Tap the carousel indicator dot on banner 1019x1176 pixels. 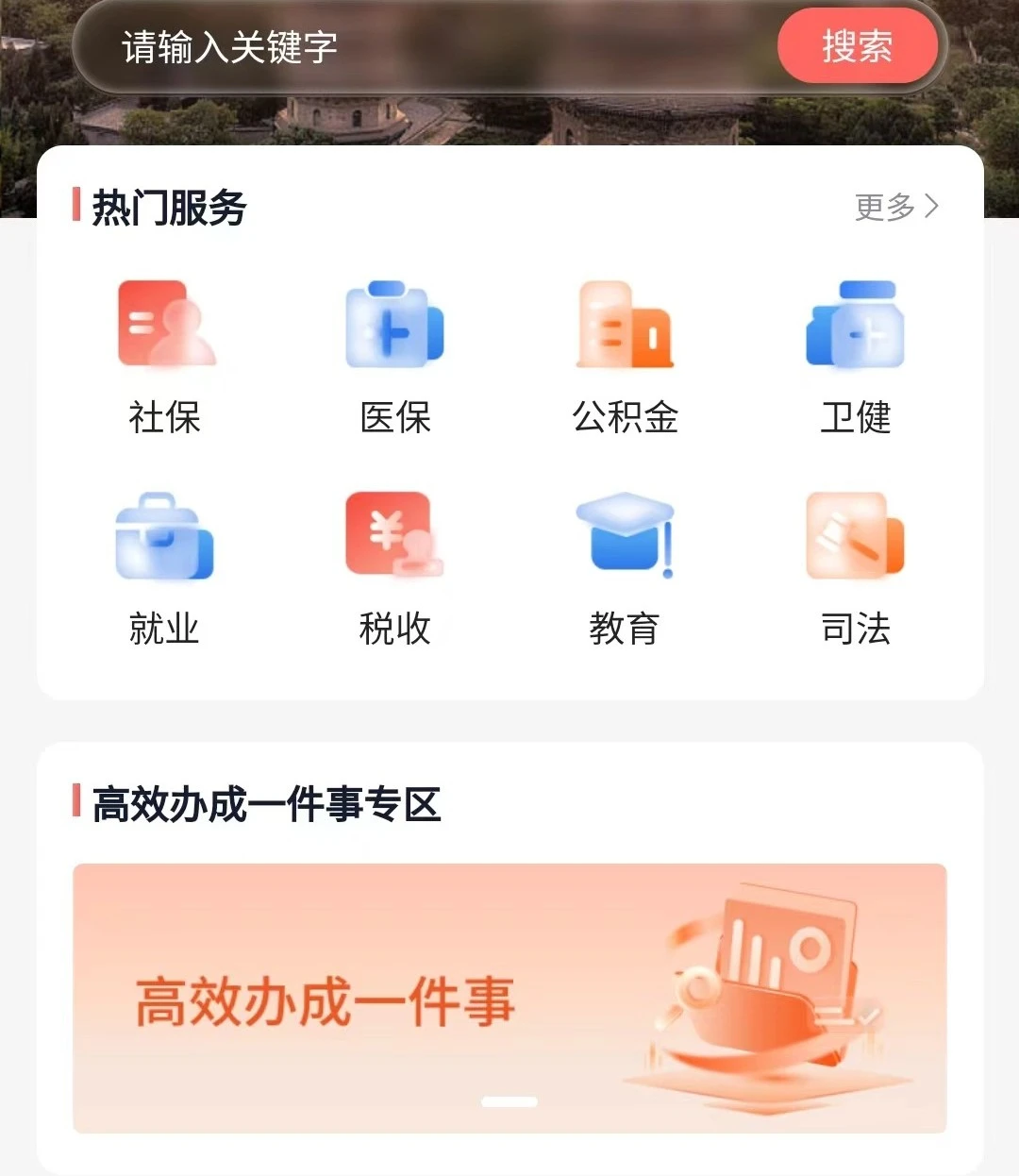tap(509, 1101)
